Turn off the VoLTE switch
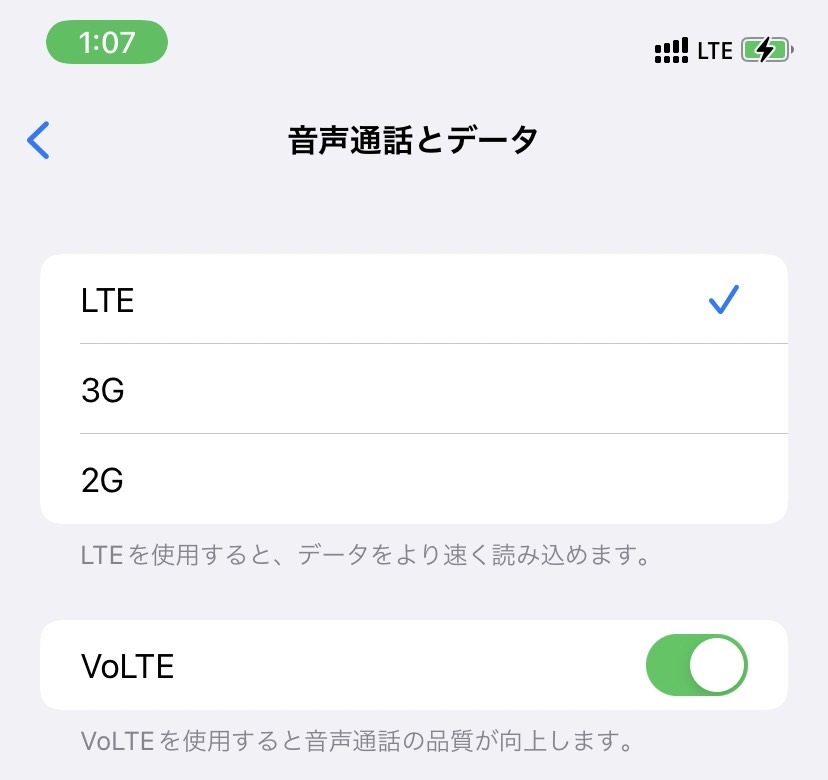The image size is (828, 780). pos(697,665)
